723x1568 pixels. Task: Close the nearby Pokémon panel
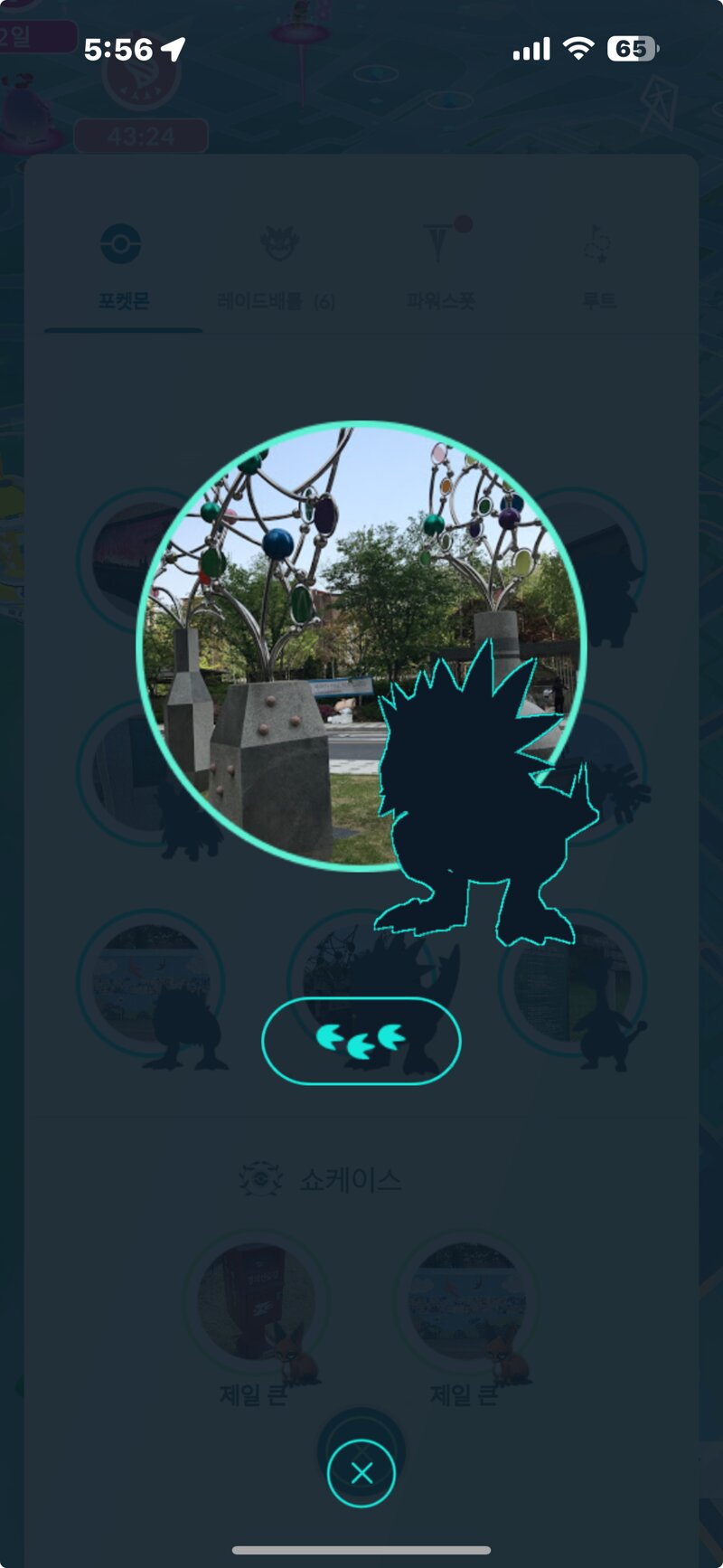pyautogui.click(x=361, y=1473)
